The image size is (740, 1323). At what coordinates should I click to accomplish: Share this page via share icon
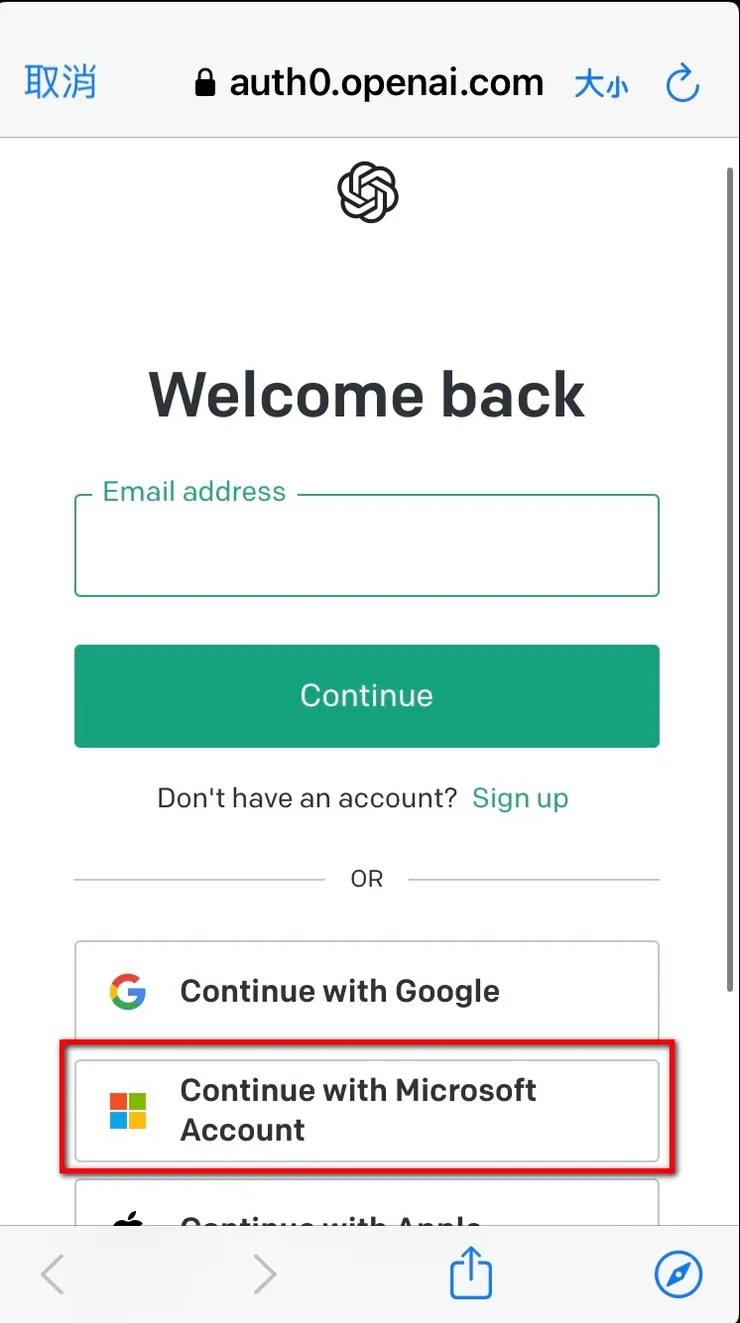[470, 1275]
